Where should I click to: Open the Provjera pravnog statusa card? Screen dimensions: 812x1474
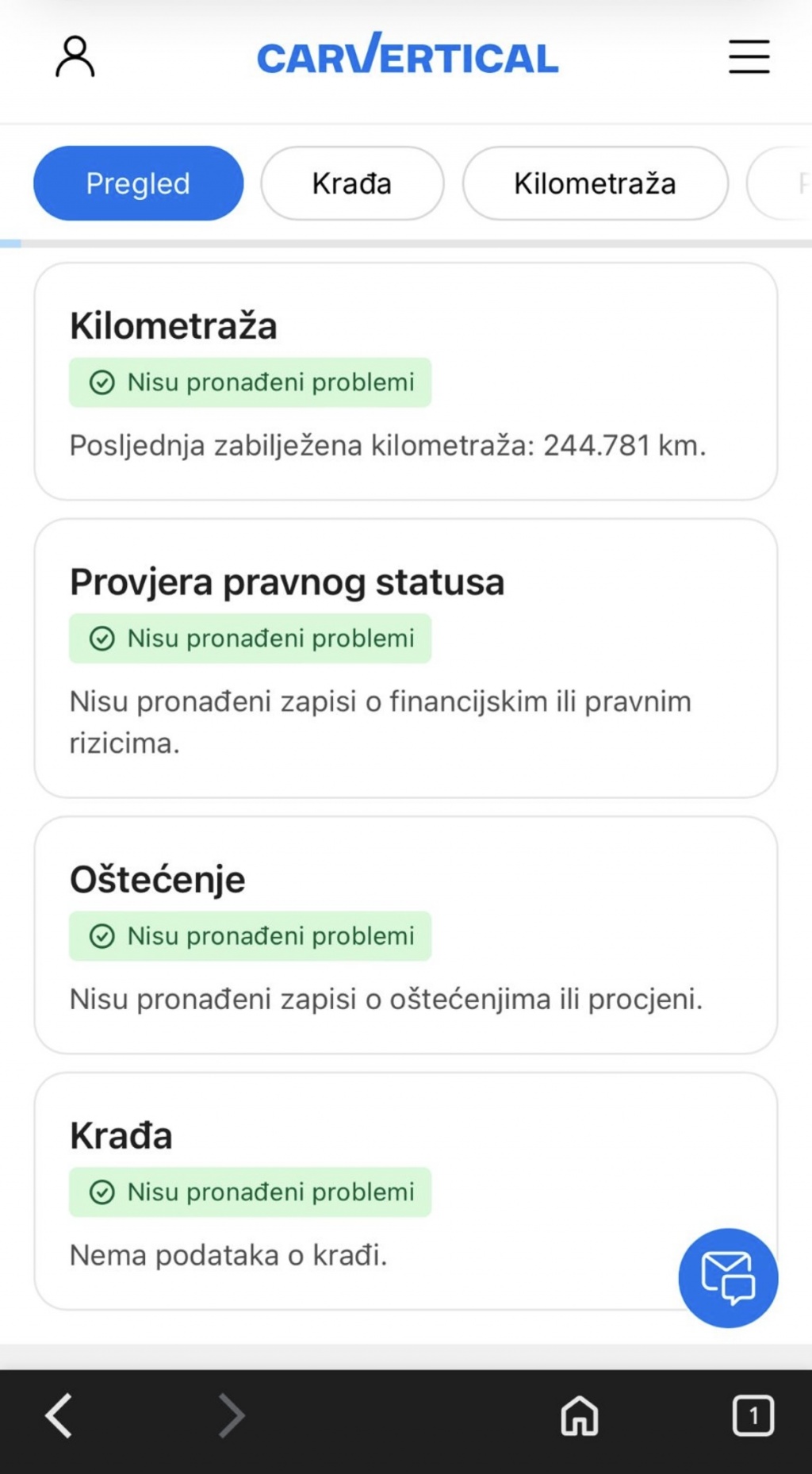[405, 658]
